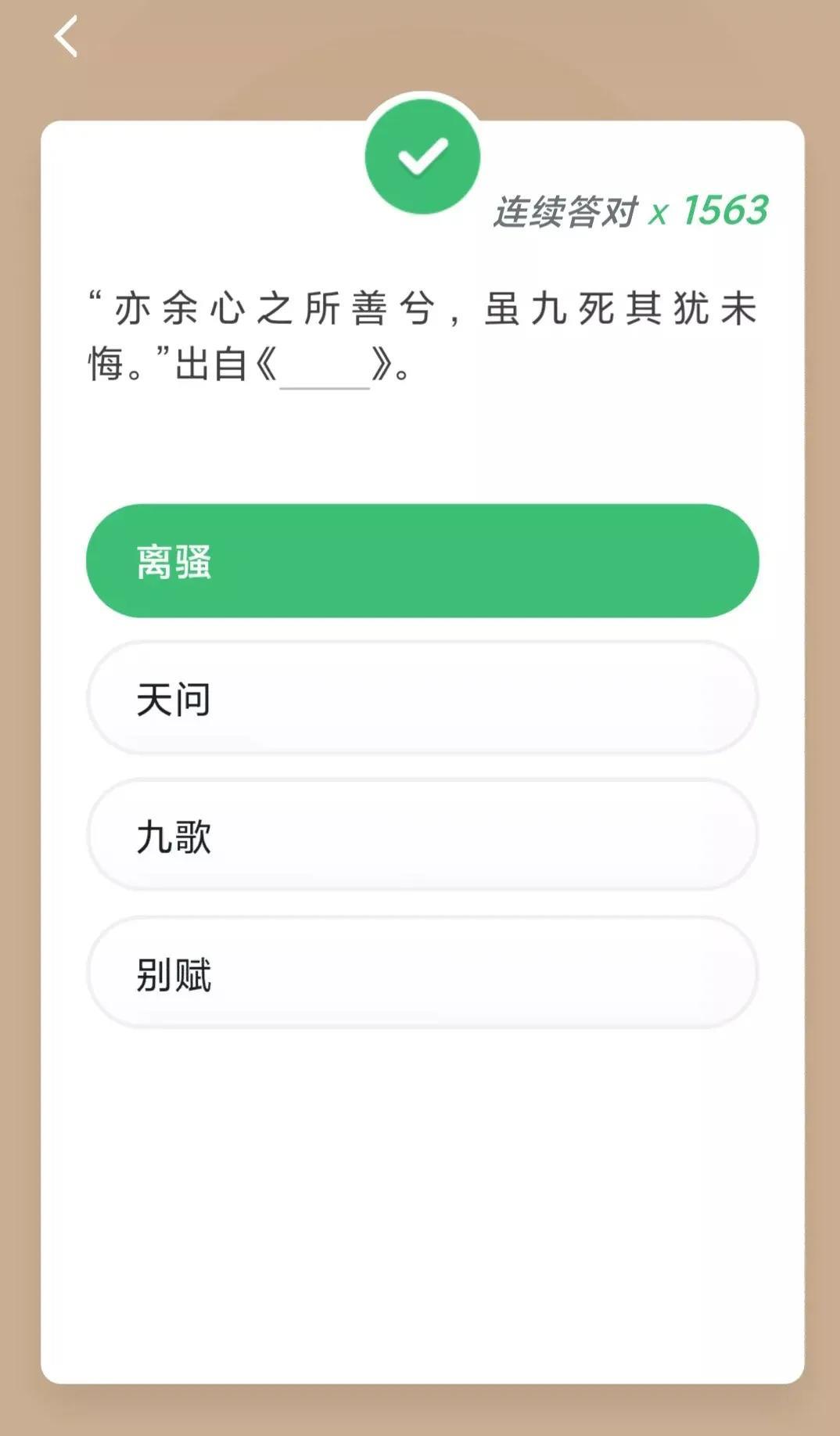840x1436 pixels.
Task: Go back using the top-left arrow
Action: [66, 37]
